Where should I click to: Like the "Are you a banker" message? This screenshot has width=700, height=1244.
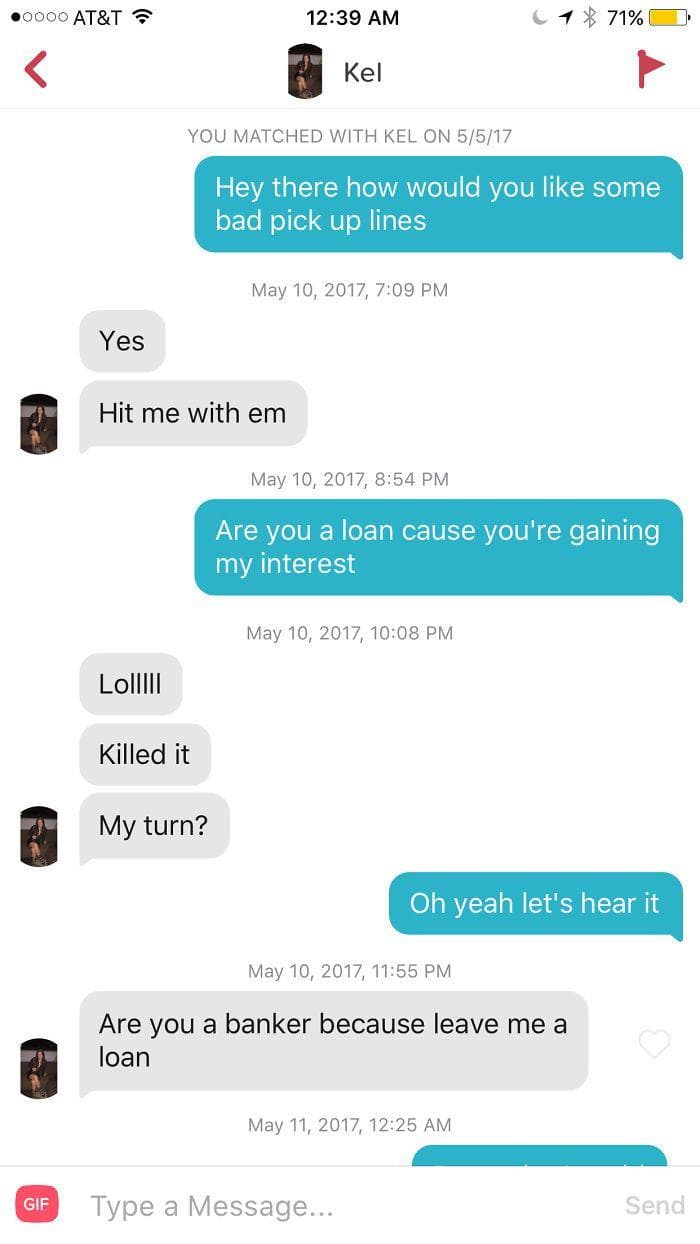coord(653,1044)
